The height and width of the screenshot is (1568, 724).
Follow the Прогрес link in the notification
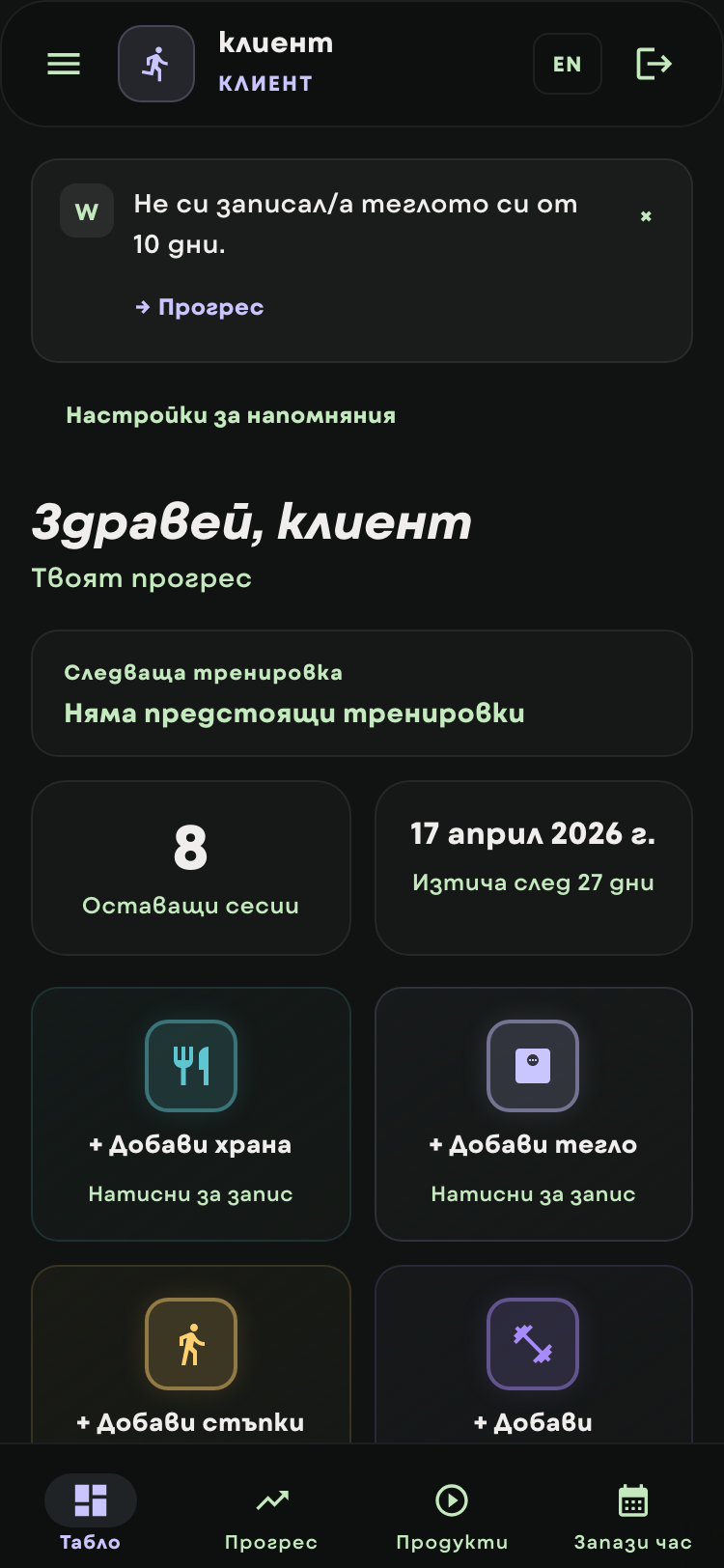tap(199, 307)
